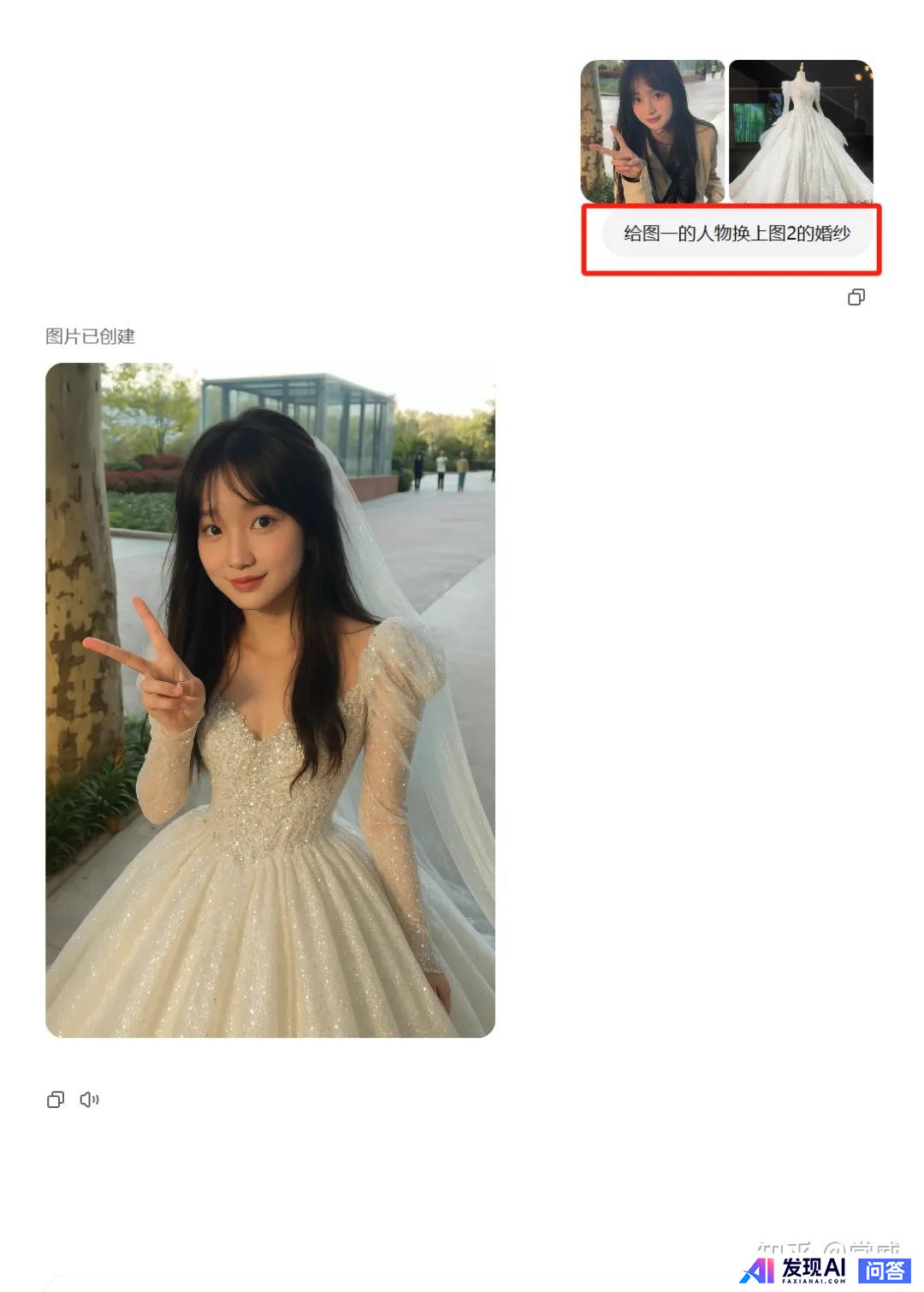Open the attached selfie photo thumbnail

653,131
